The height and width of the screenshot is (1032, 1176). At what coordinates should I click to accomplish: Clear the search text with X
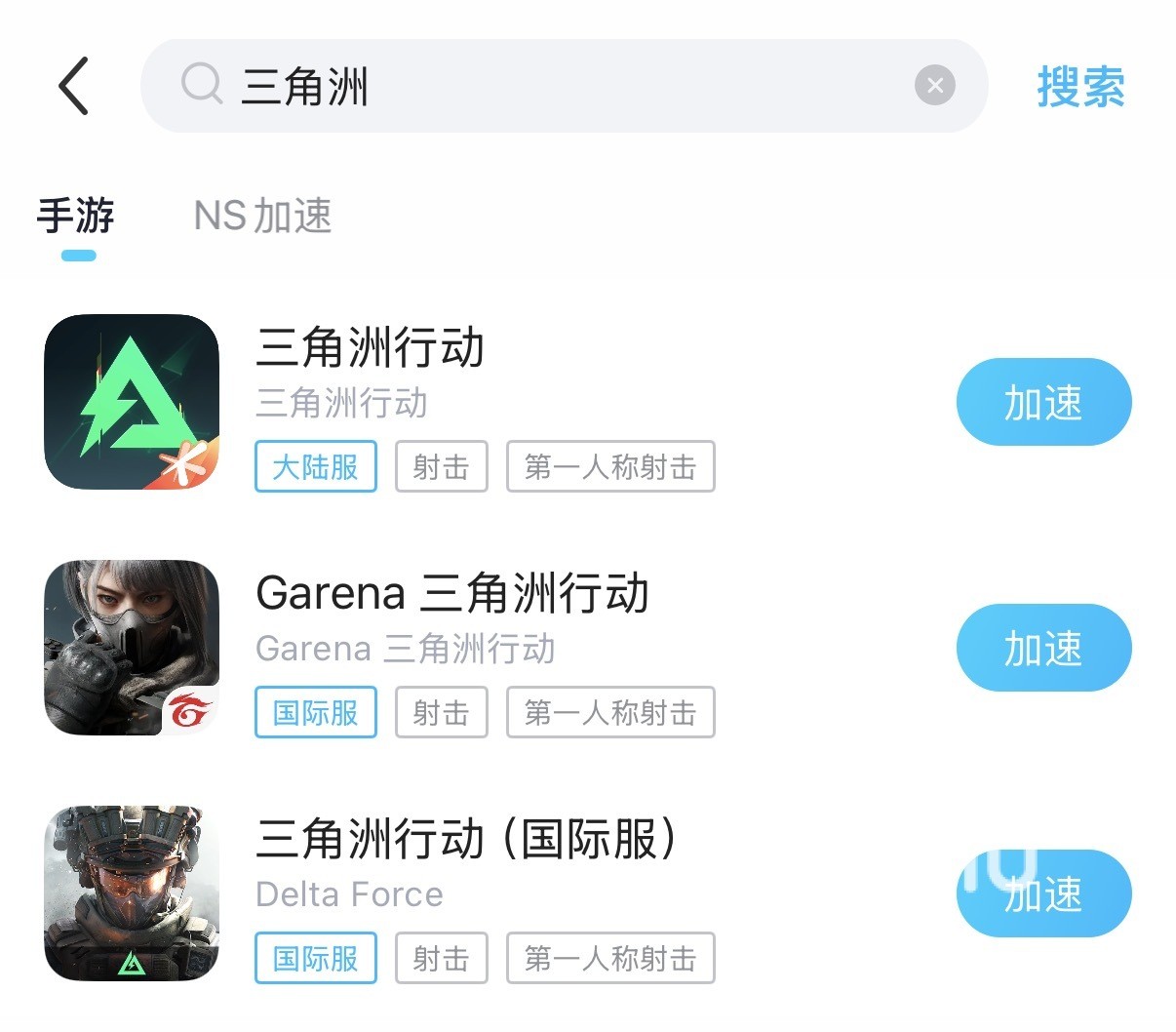(x=934, y=86)
